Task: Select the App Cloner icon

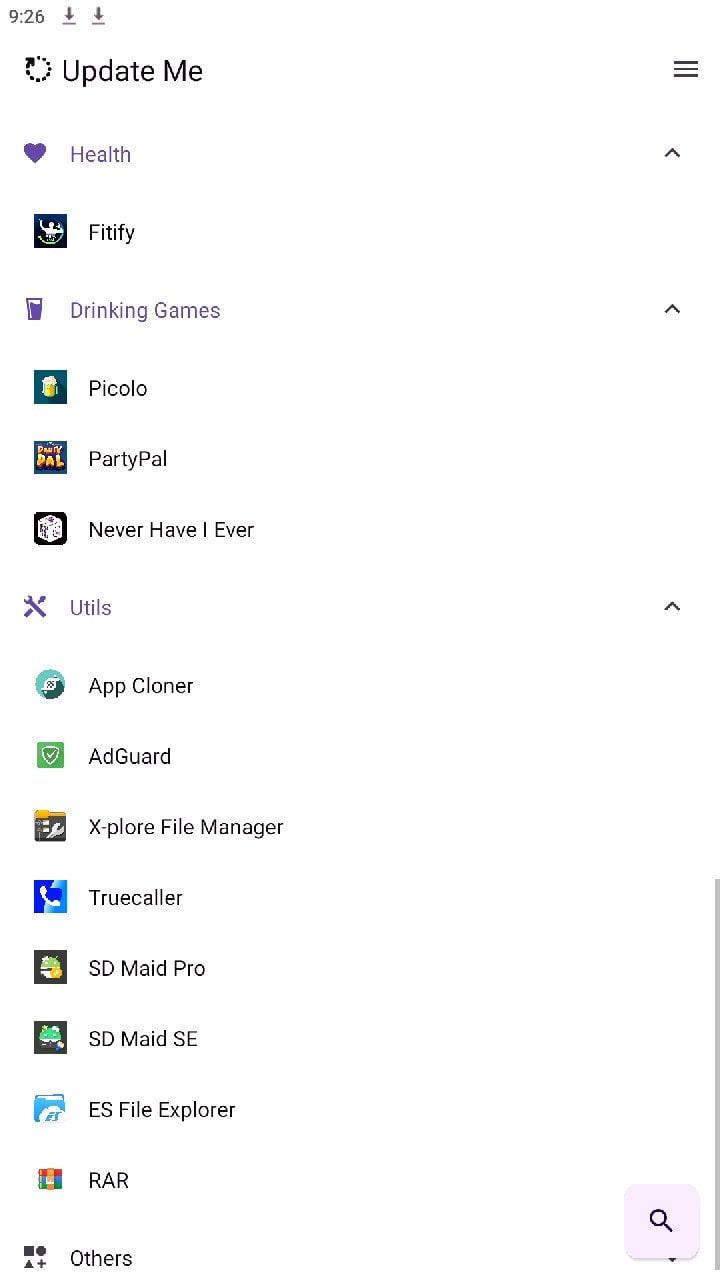Action: coord(50,685)
